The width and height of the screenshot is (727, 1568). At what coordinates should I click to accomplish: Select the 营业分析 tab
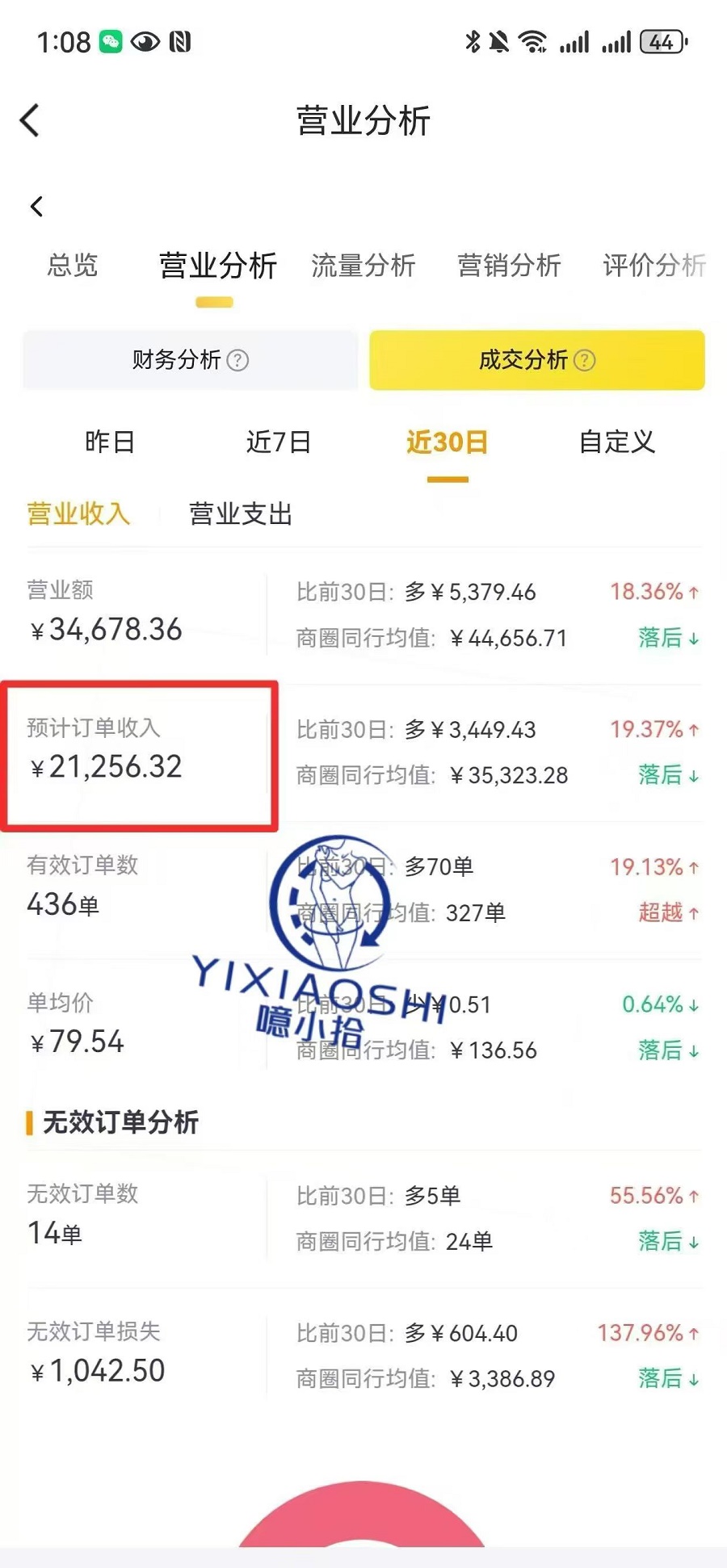tap(217, 266)
